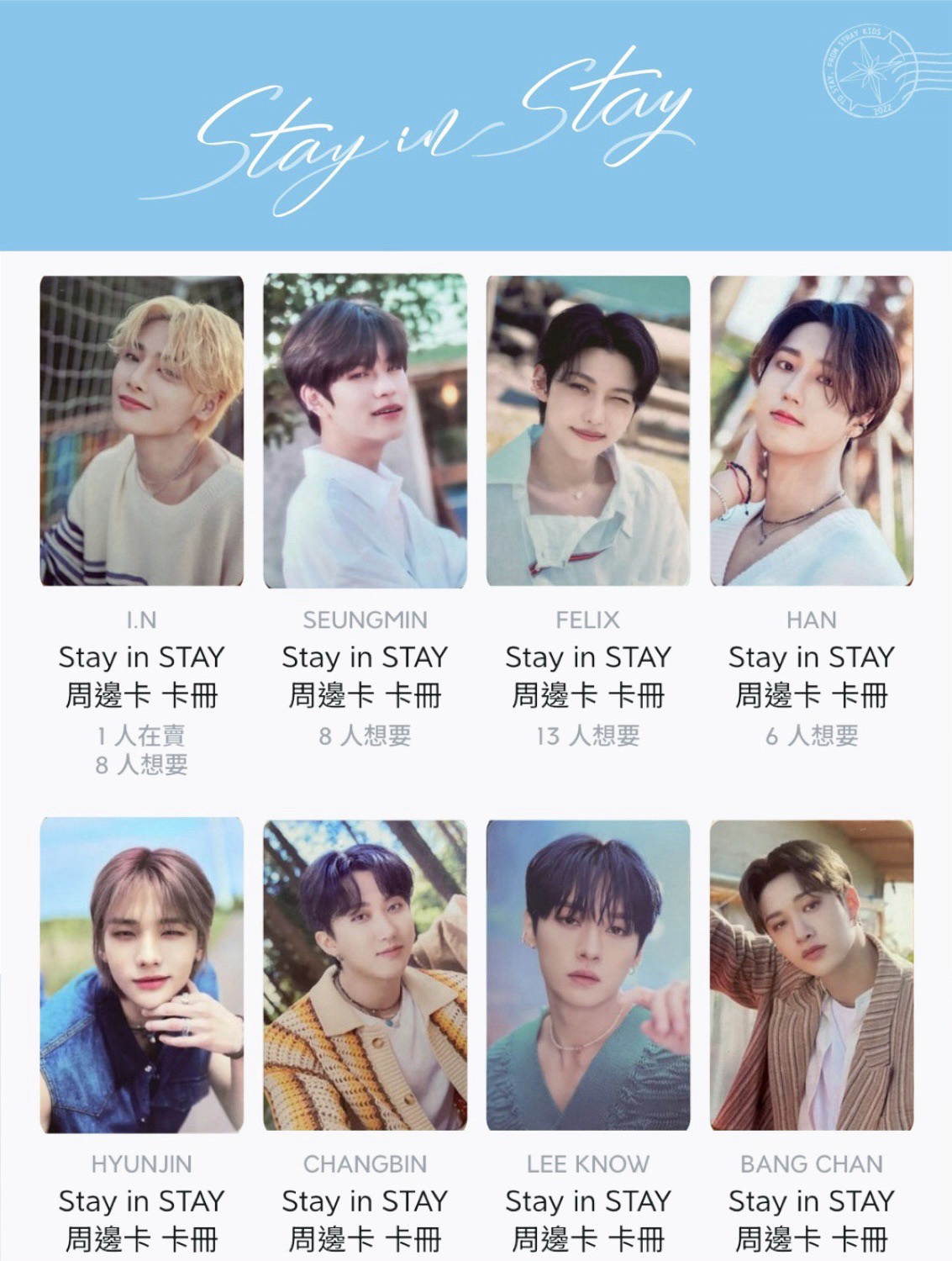
Task: Select the Bang Chan Stay in STAY card
Action: [811, 975]
